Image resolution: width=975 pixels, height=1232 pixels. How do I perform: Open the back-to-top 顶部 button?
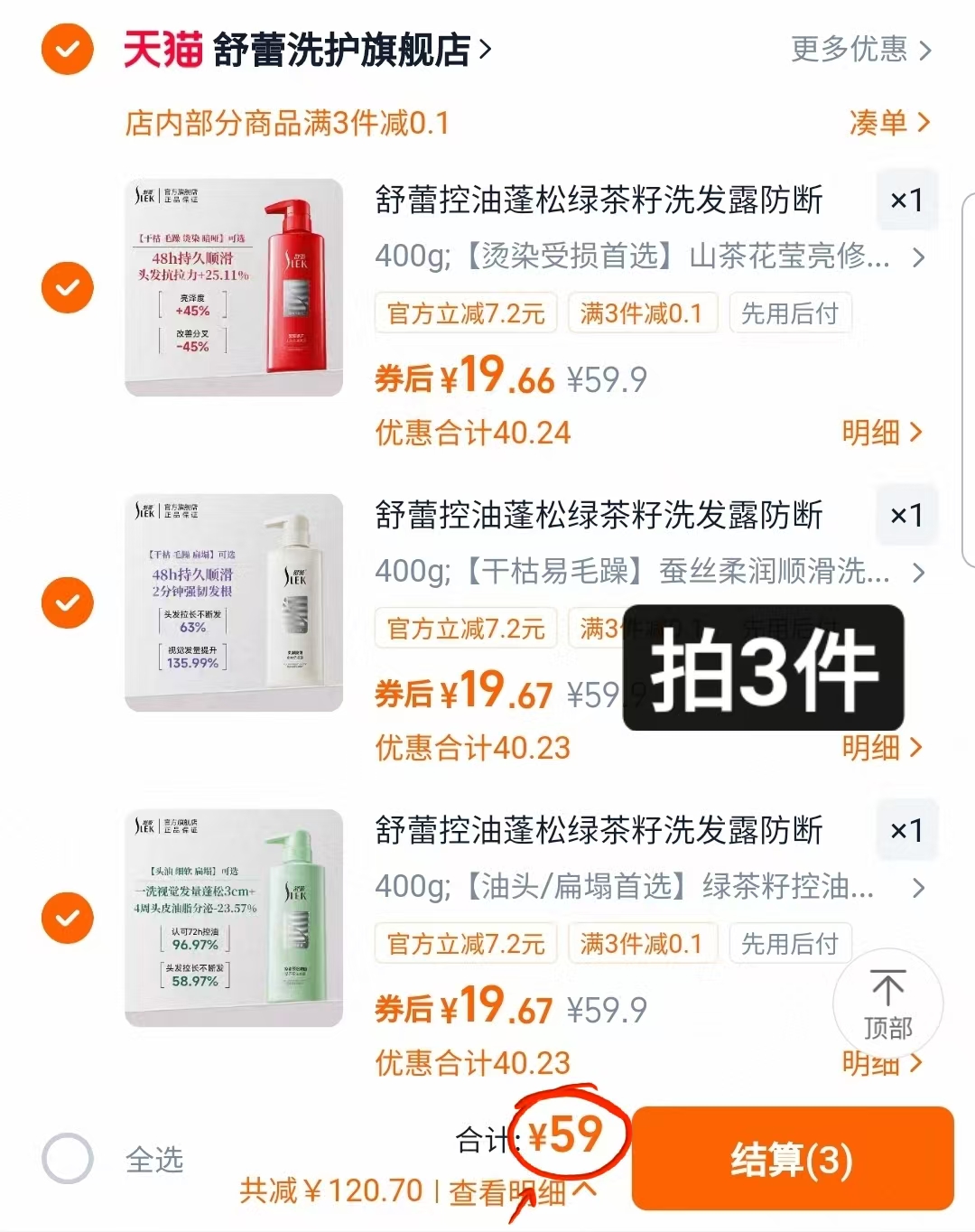[886, 1003]
